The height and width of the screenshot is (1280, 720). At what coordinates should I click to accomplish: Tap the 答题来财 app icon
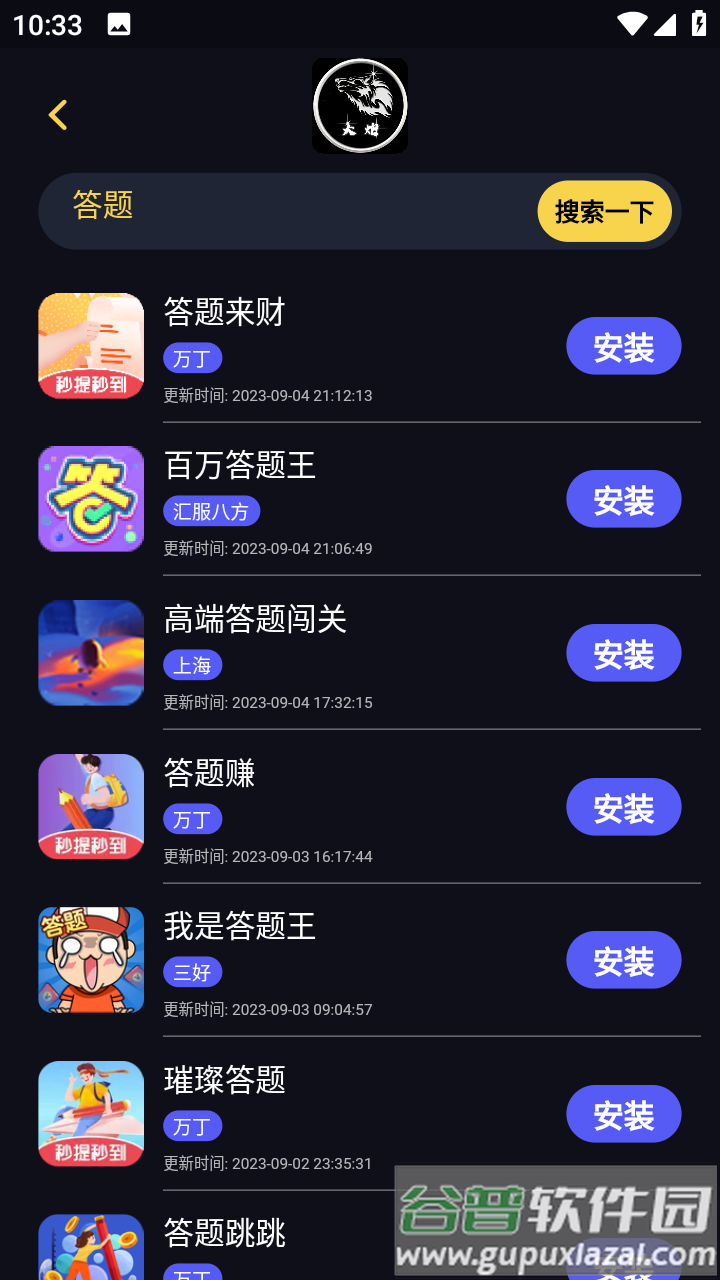point(90,345)
